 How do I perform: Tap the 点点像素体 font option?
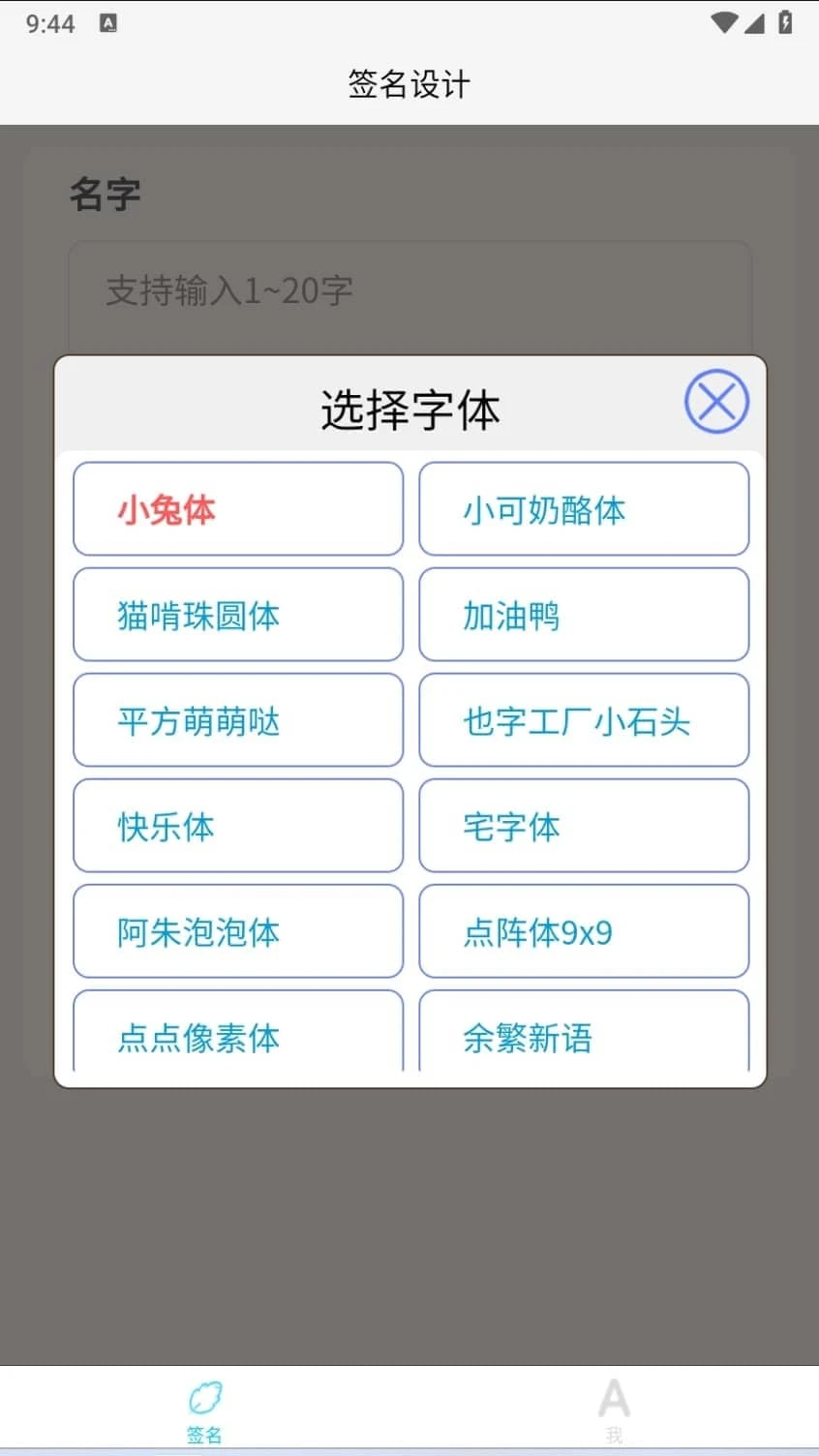point(238,1034)
